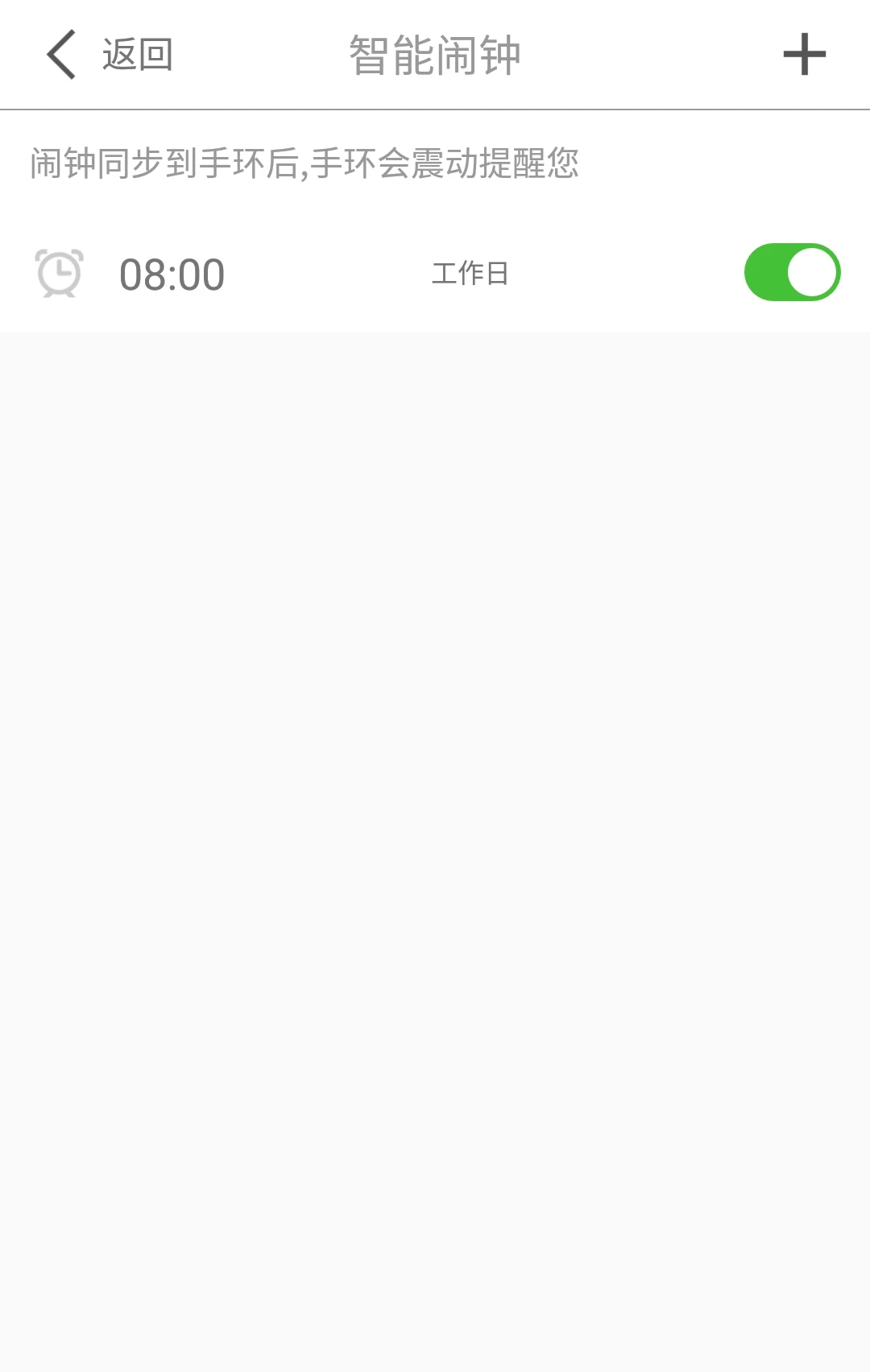Viewport: 870px width, 1372px height.
Task: Click the header bar of the alarm page
Action: tap(435, 54)
